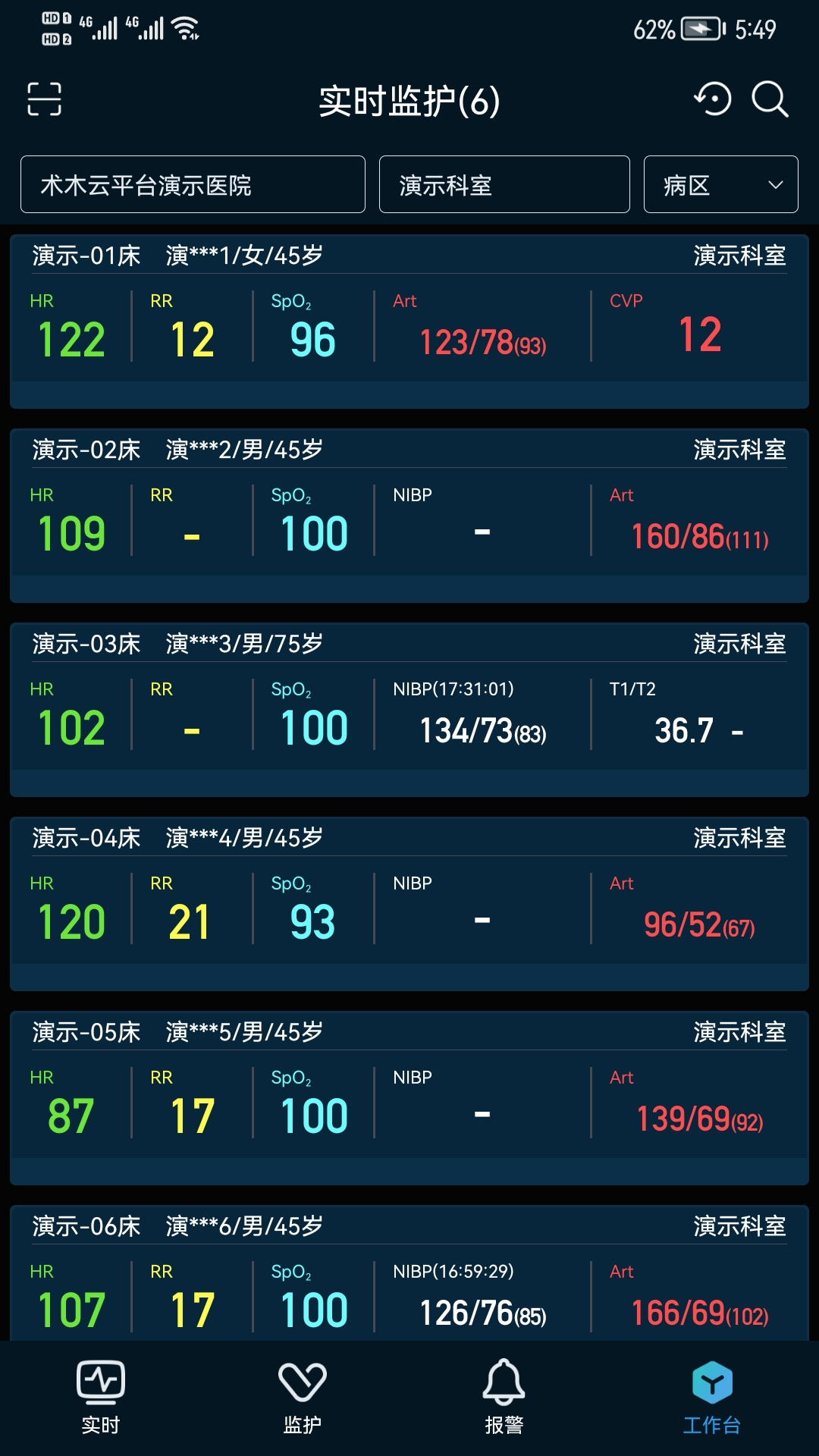Viewport: 819px width, 1456px height.
Task: Open patient card 演示-04床
Action: click(409, 905)
